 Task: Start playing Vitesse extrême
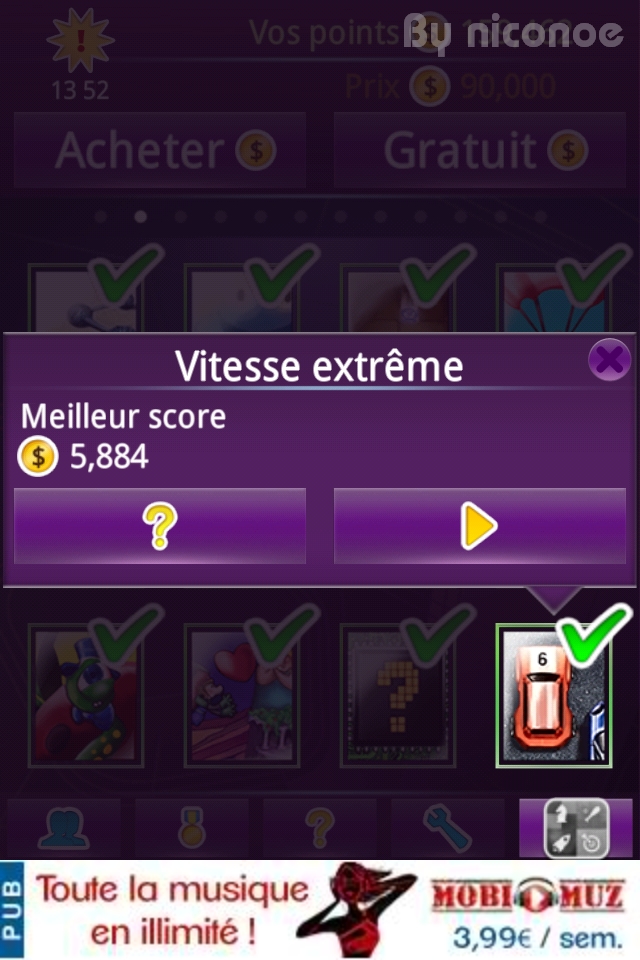(479, 526)
